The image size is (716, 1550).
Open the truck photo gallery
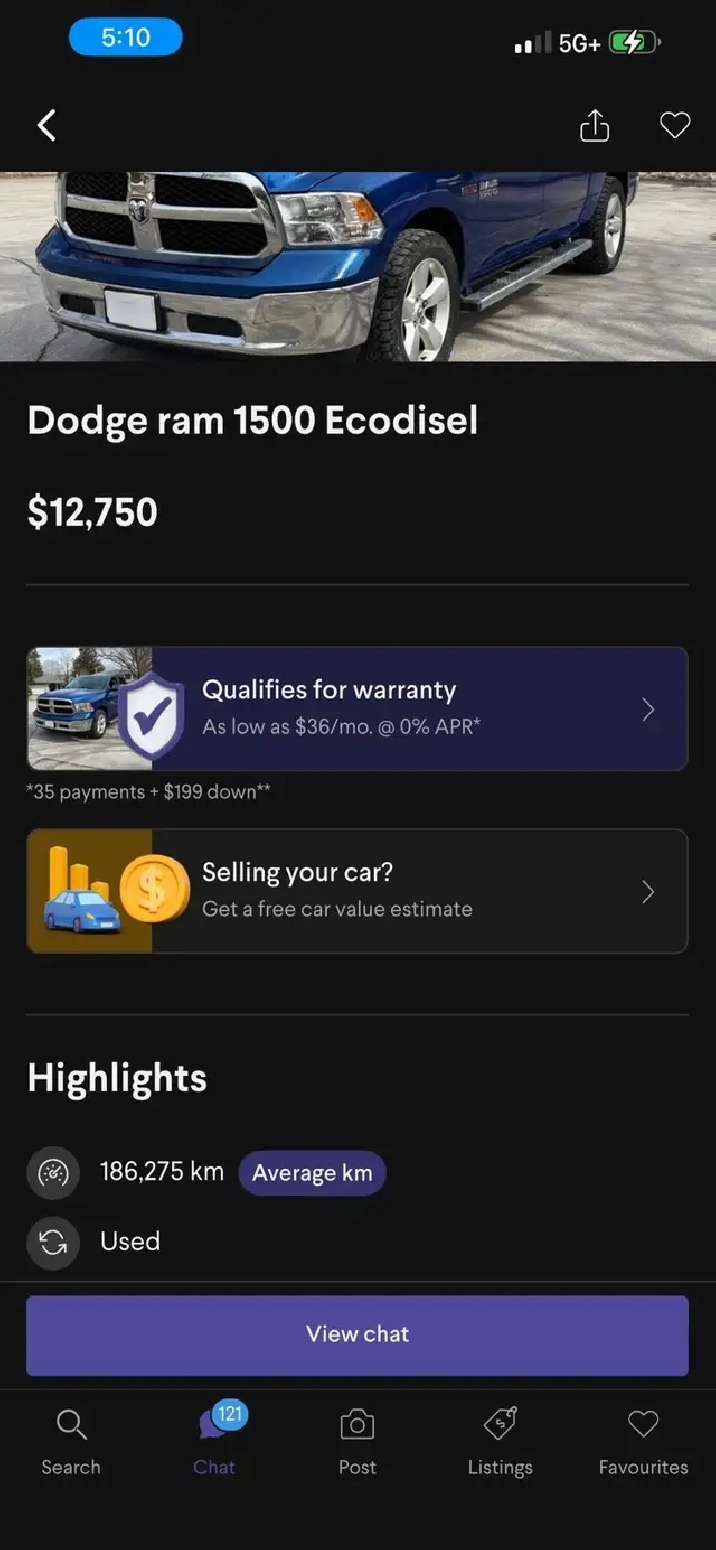pos(358,266)
